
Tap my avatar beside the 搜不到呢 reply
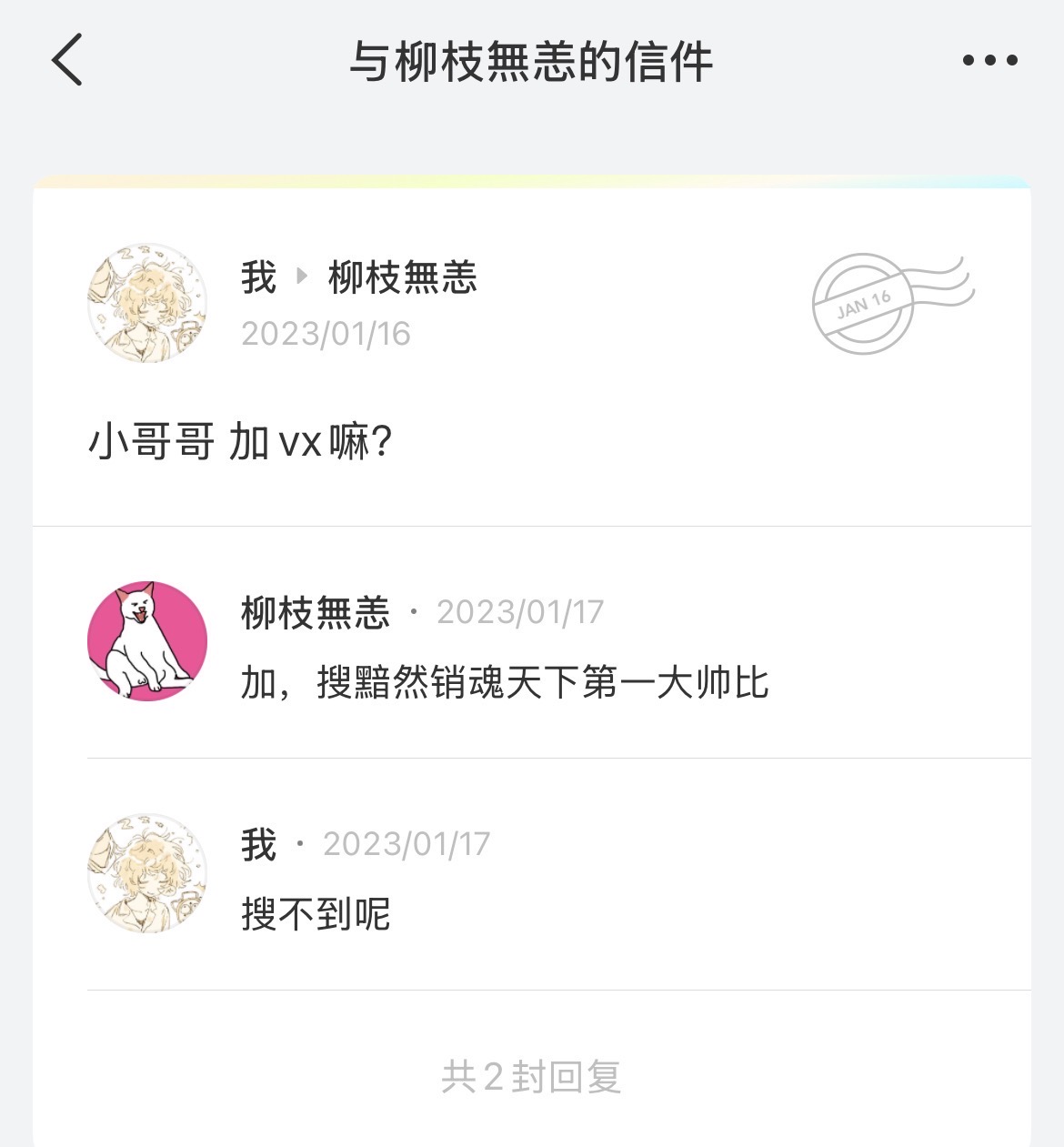coord(147,873)
